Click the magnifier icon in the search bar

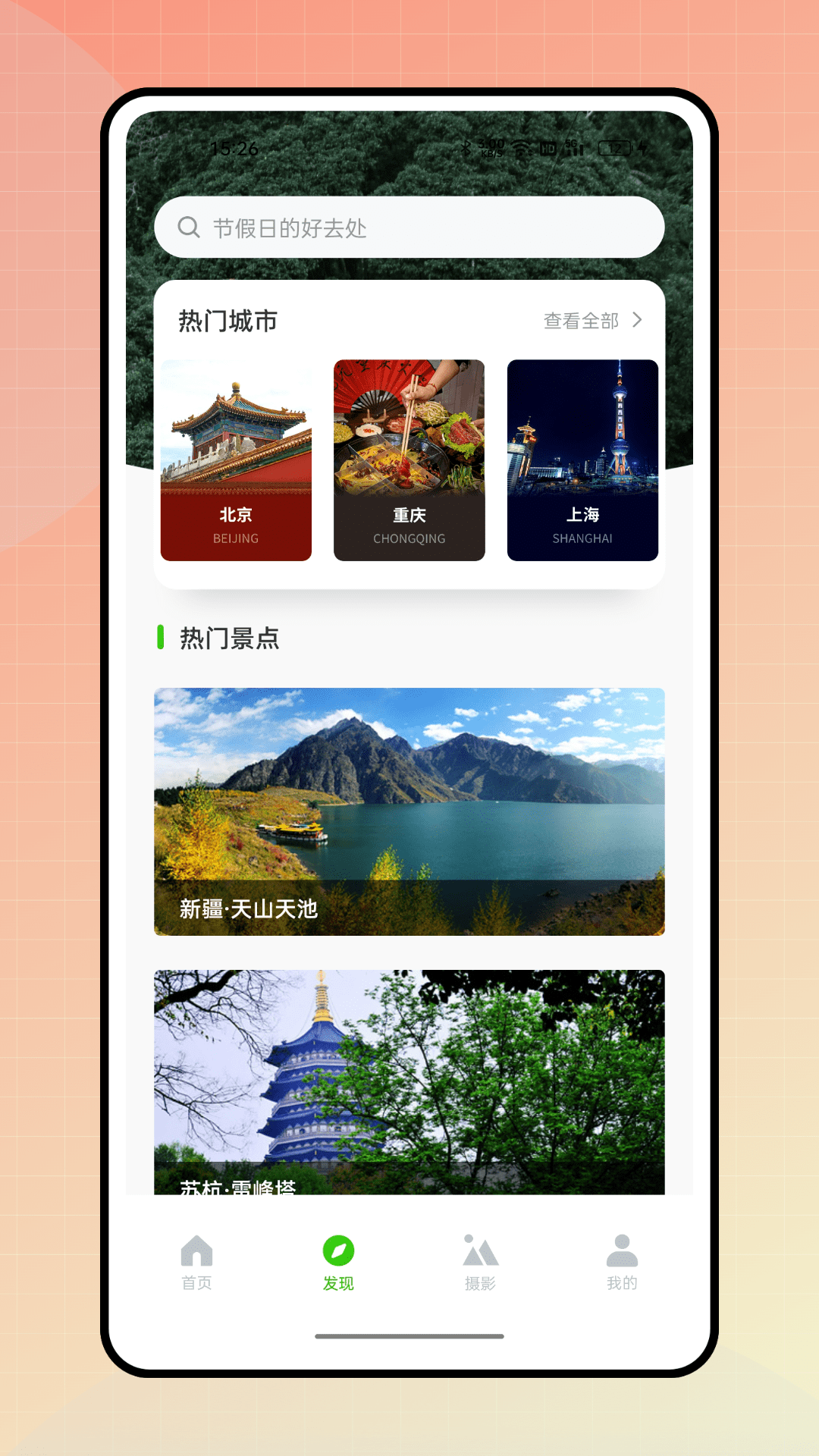coord(188,226)
